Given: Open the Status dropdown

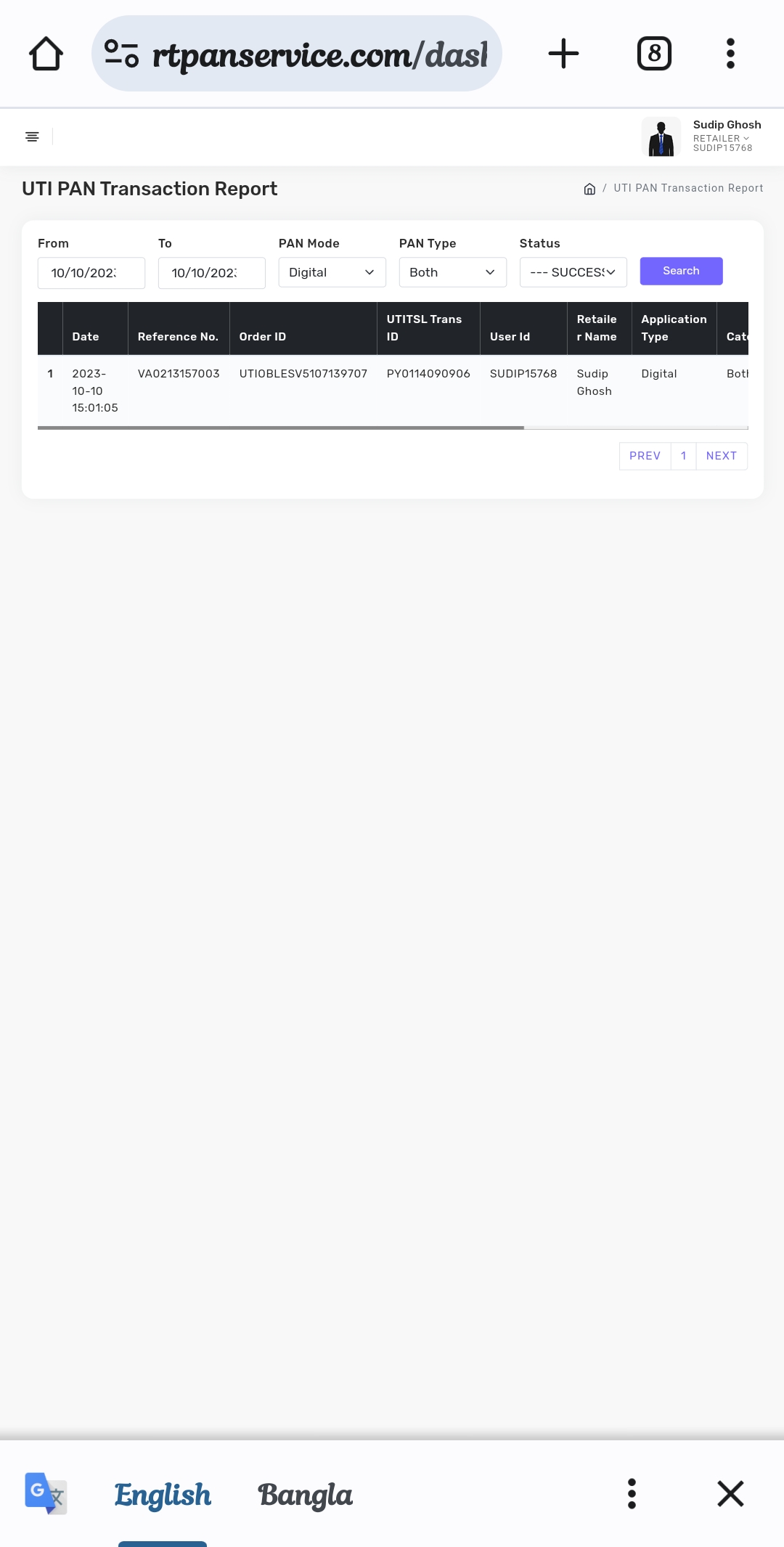Looking at the screenshot, I should 573,273.
